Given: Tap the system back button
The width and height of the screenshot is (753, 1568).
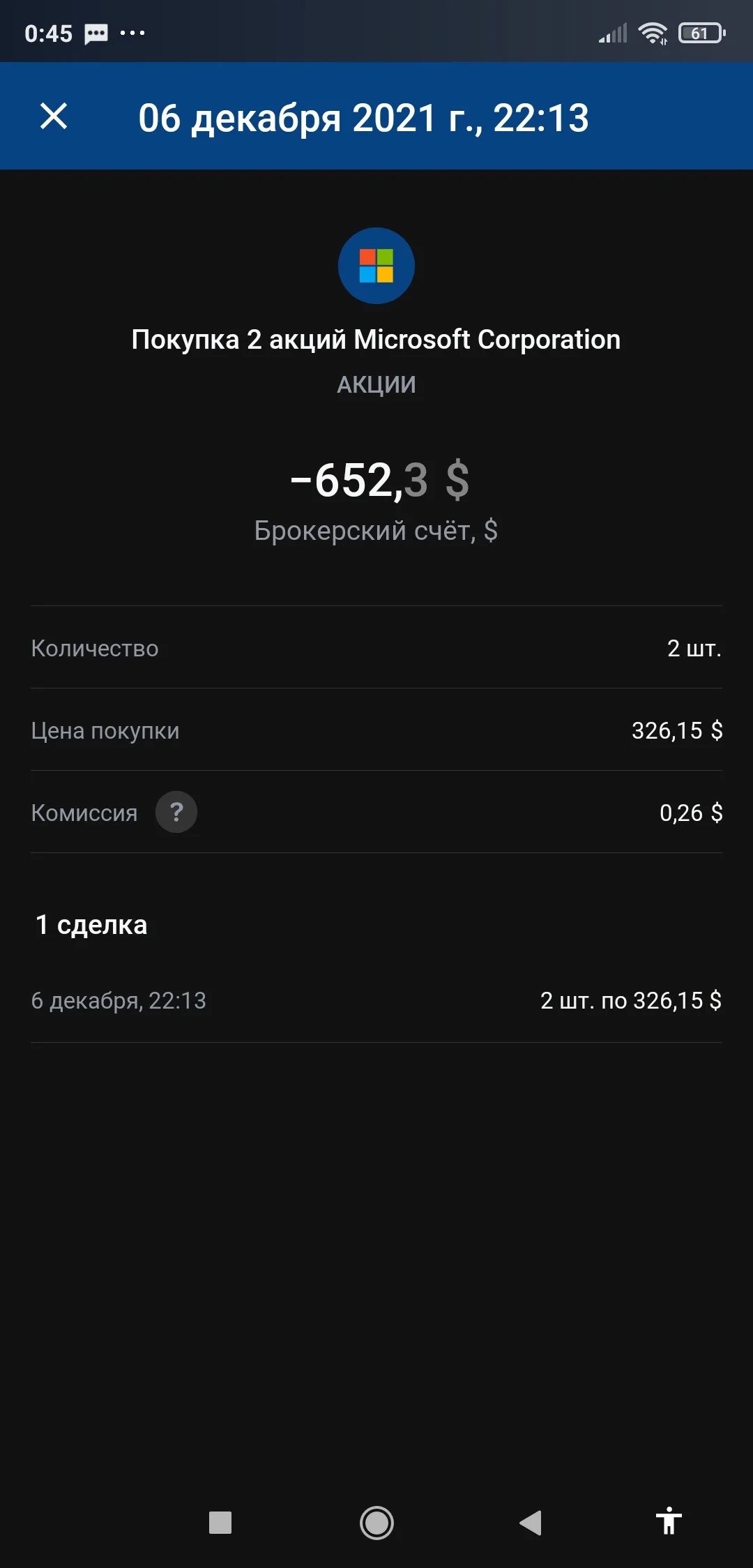Looking at the screenshot, I should pyautogui.click(x=531, y=1523).
